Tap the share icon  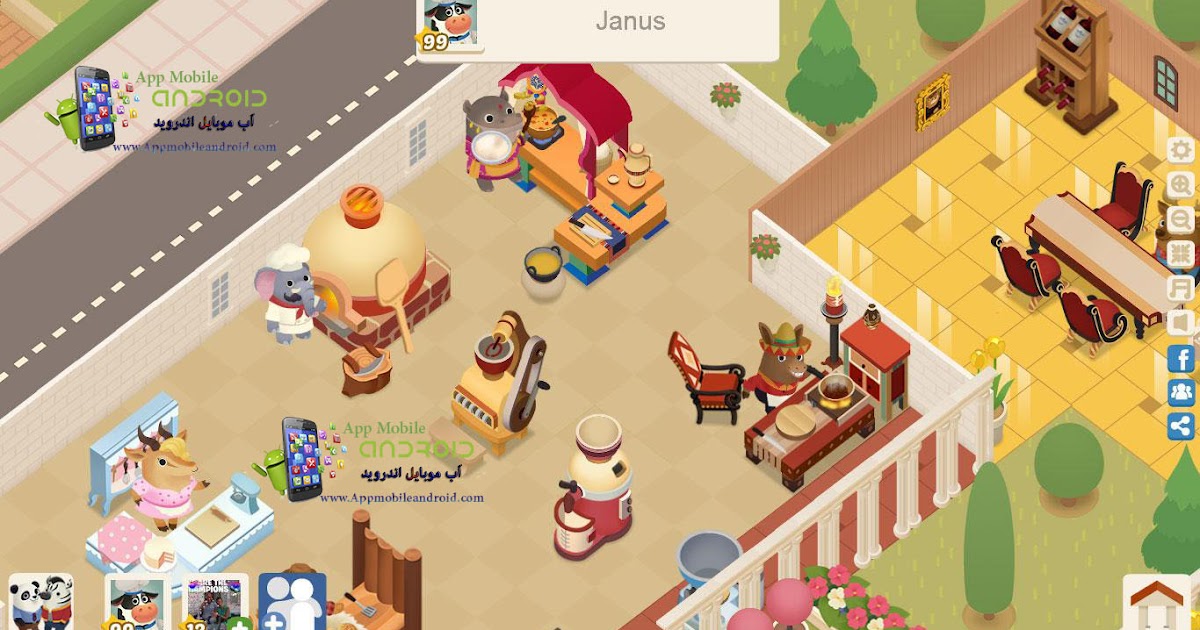click(x=1181, y=426)
